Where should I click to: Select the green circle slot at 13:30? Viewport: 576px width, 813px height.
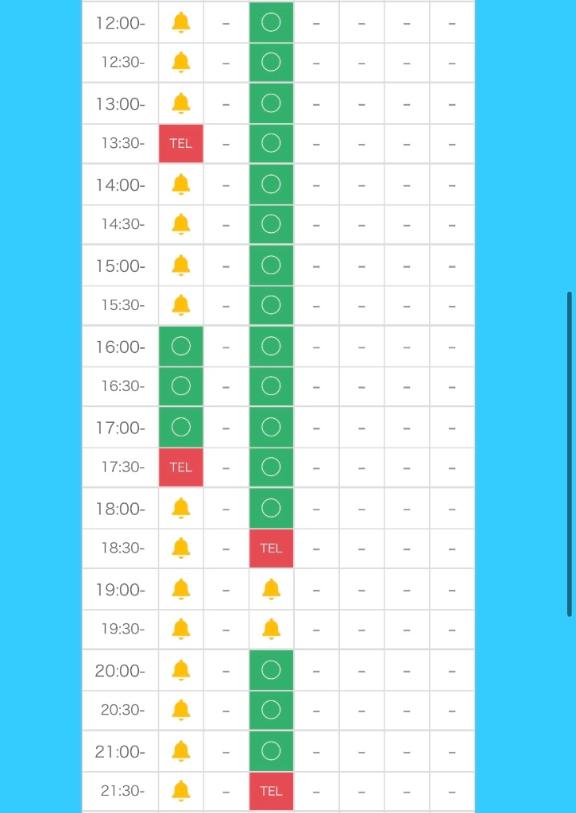point(271,143)
